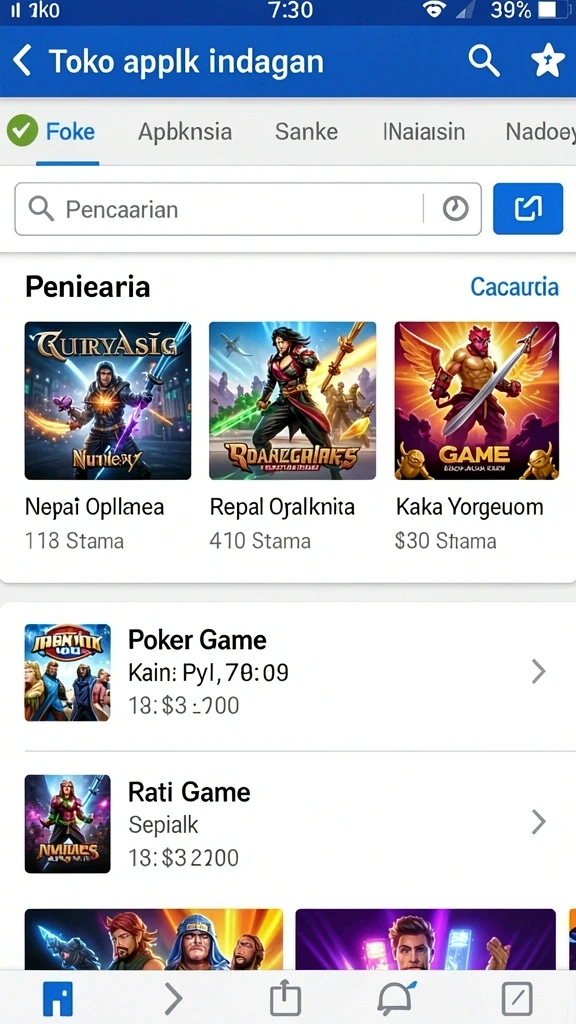Go back from Toko applk indagan
Screen dimensions: 576x1024
pos(22,61)
